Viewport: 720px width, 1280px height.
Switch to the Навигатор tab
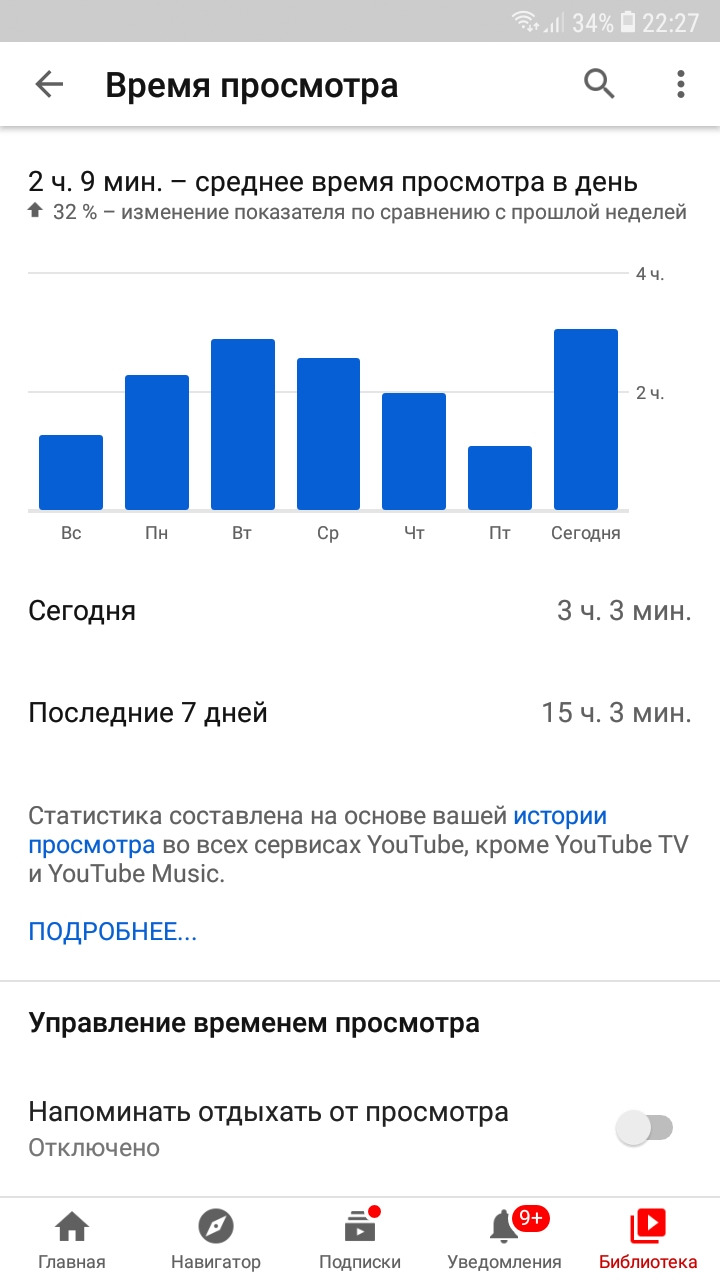[215, 1238]
